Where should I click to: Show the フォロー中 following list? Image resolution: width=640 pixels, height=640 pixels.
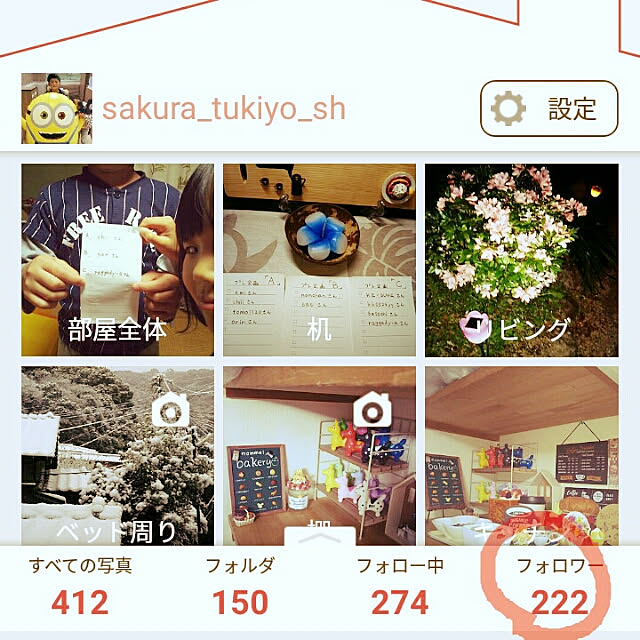[400, 587]
